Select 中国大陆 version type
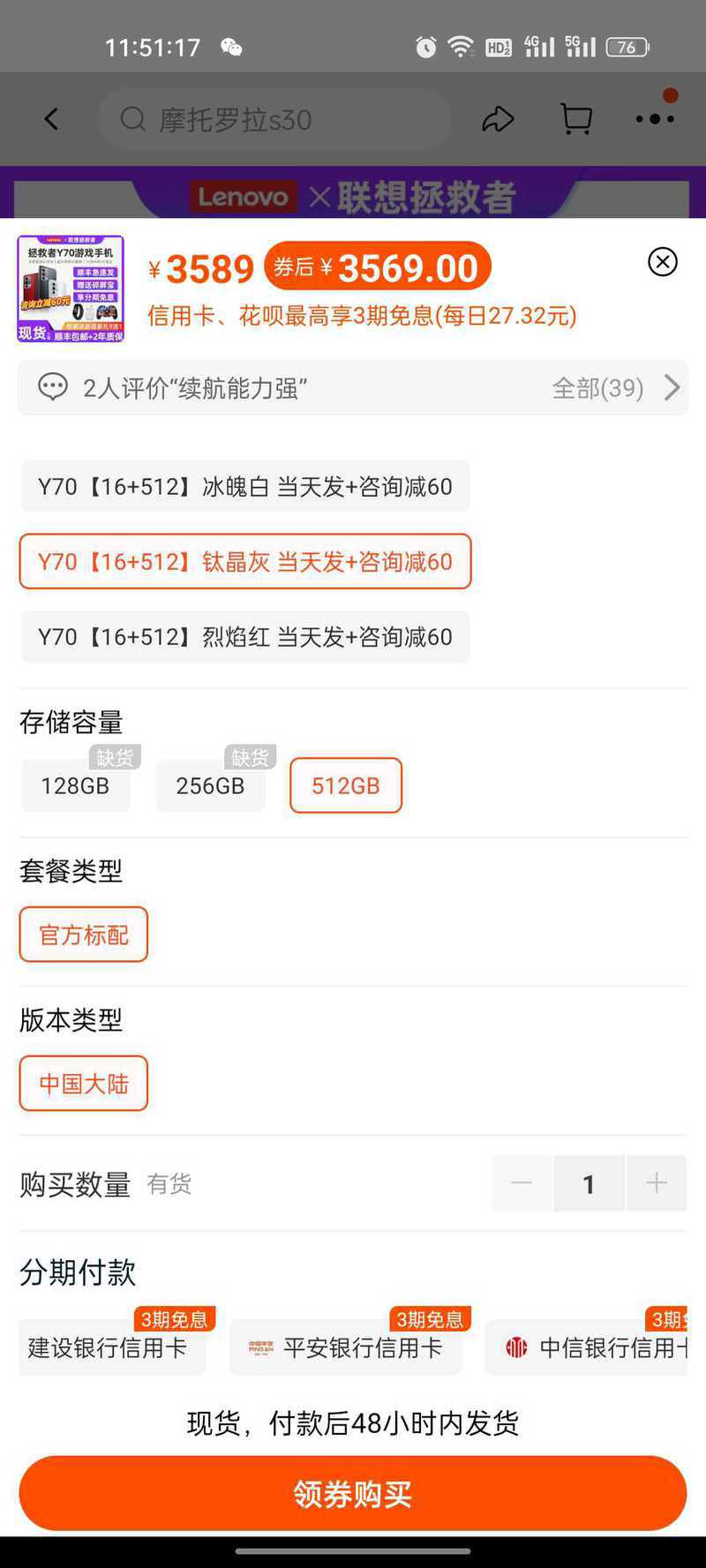This screenshot has width=706, height=1568. pyautogui.click(x=84, y=1084)
